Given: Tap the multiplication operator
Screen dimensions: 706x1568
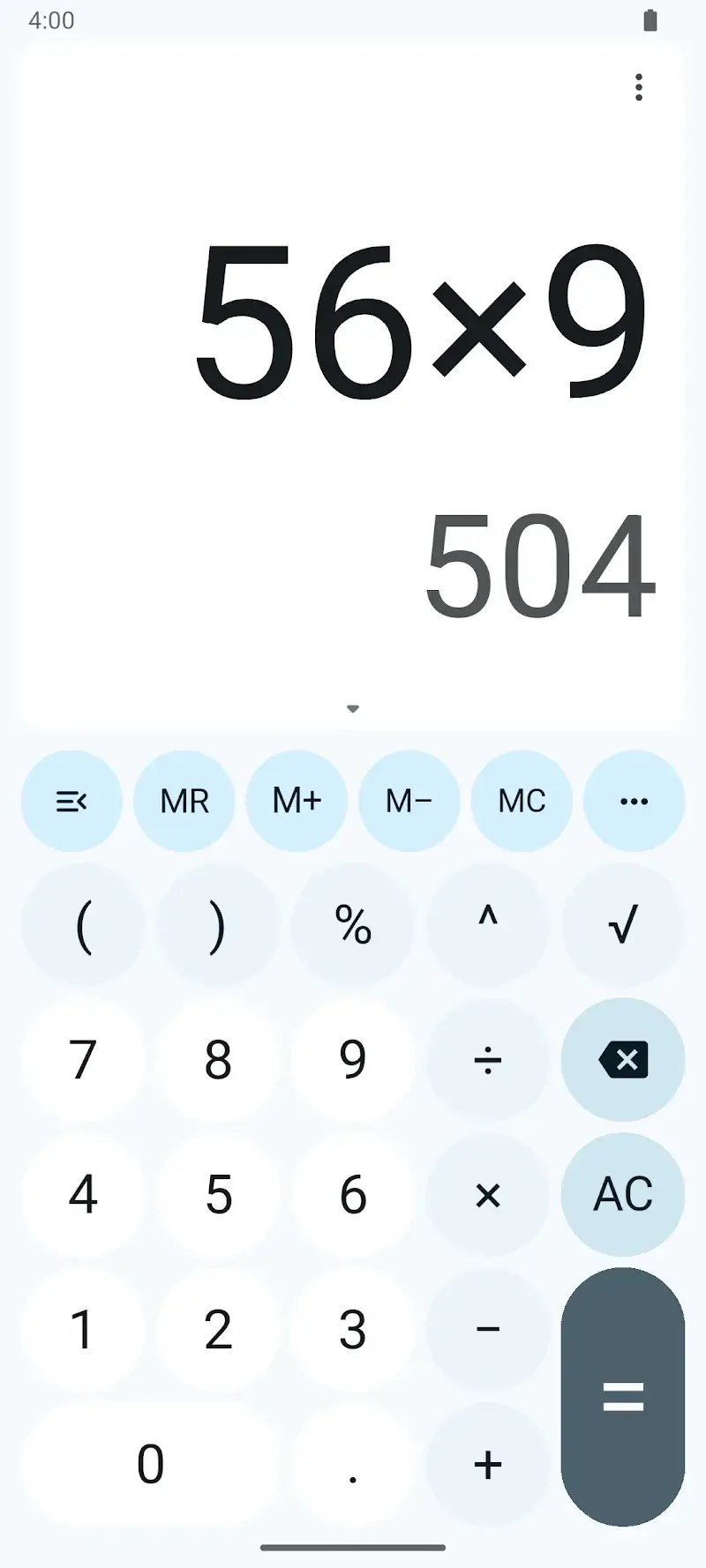Looking at the screenshot, I should pos(488,1195).
